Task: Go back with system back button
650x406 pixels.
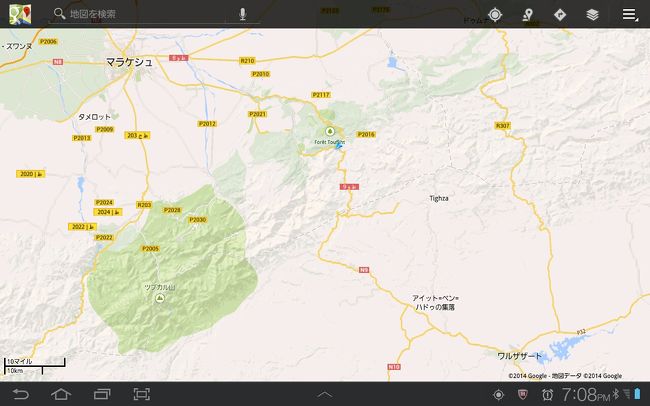Action: point(21,394)
